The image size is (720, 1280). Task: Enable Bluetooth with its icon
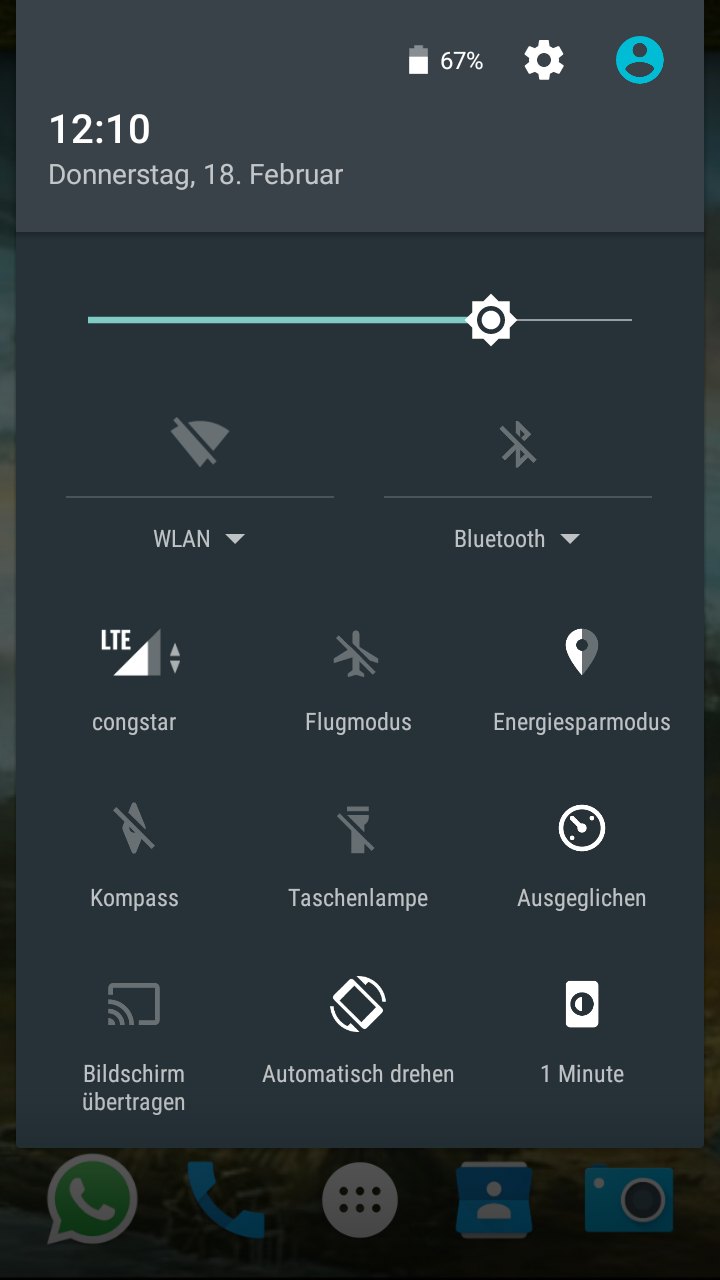pyautogui.click(x=518, y=442)
